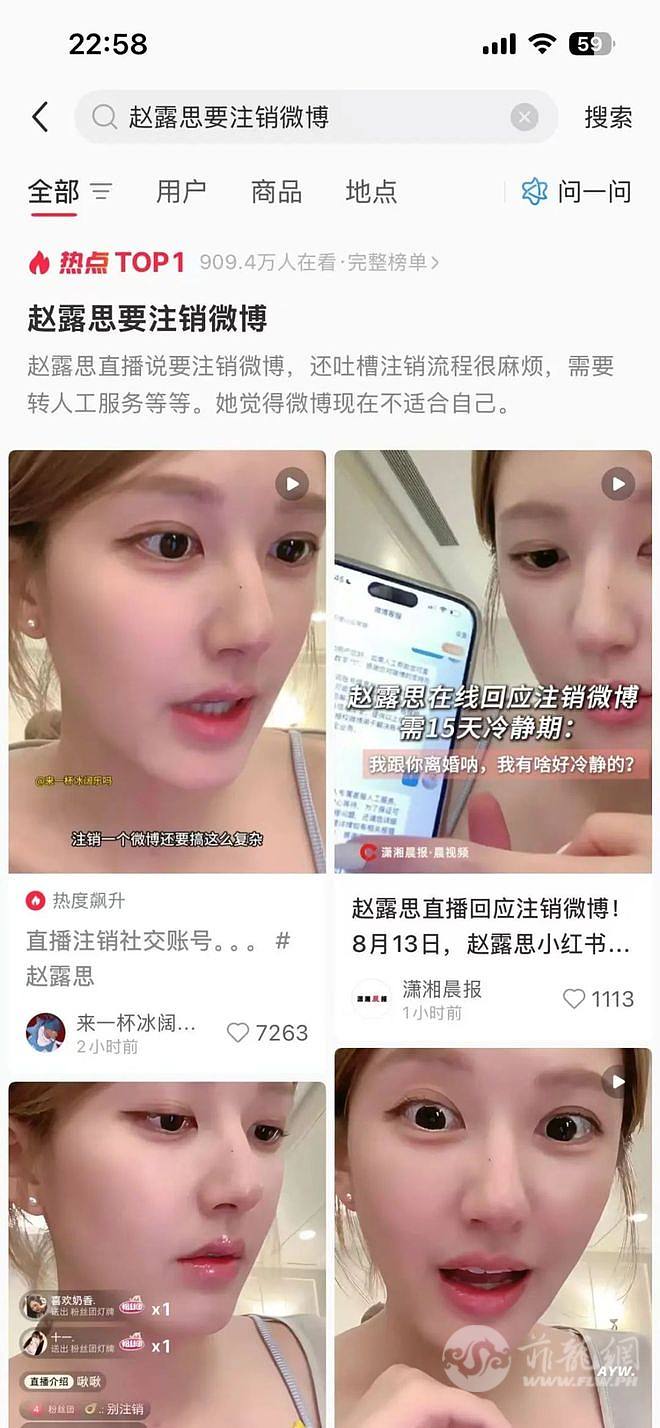Switch to the 用户 tab
The height and width of the screenshot is (1428, 660).
coord(181,191)
